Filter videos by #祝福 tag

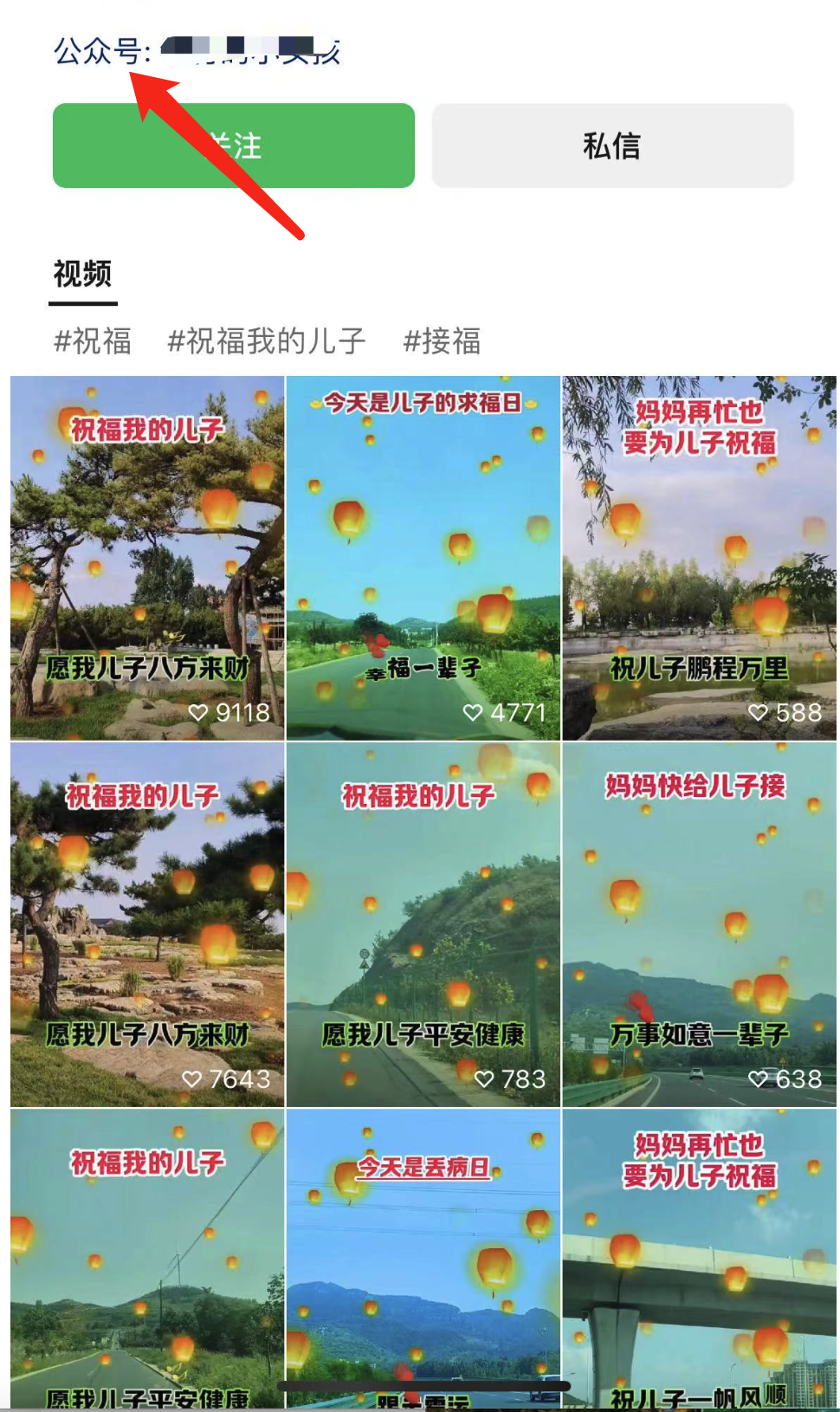click(x=93, y=341)
